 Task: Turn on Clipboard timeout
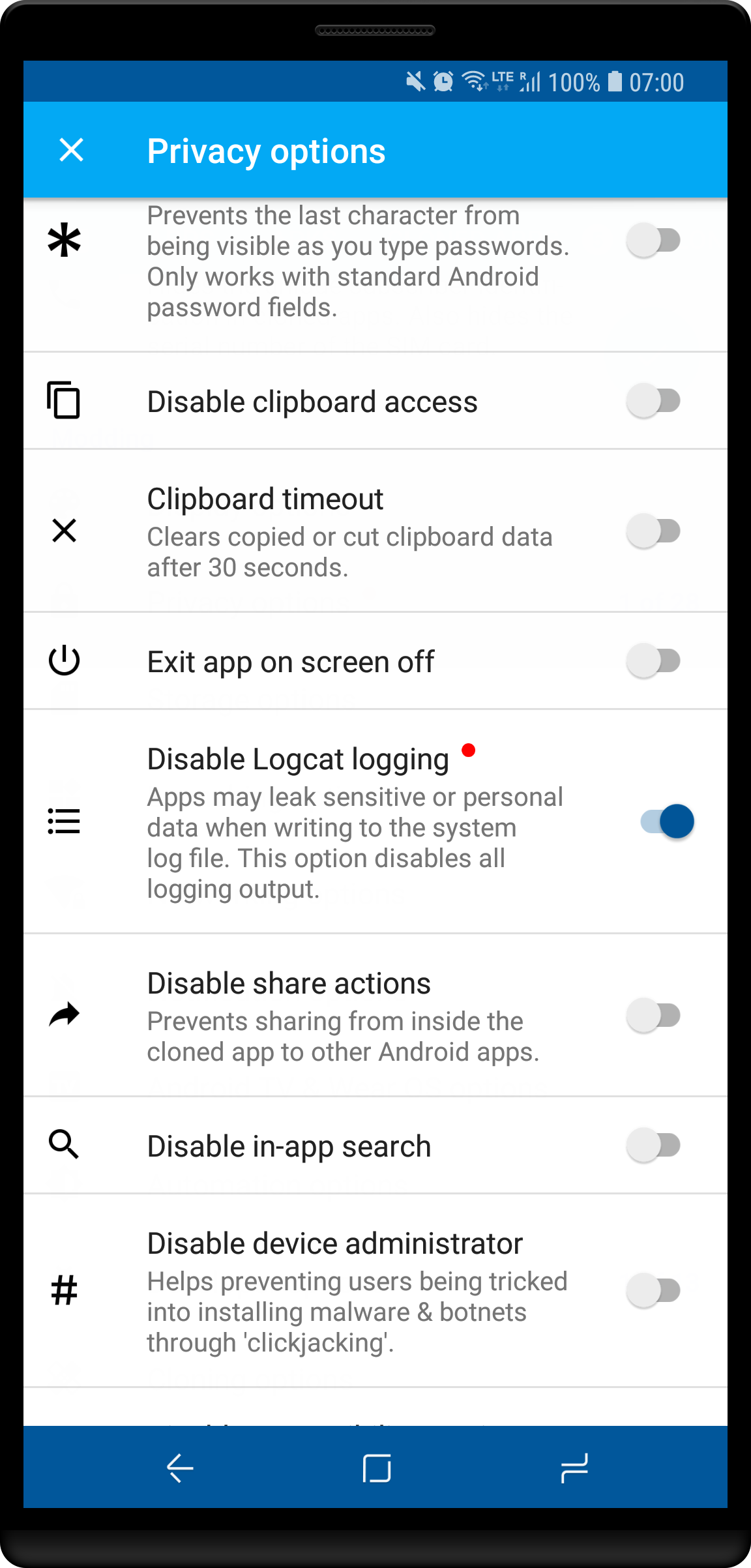coord(654,531)
